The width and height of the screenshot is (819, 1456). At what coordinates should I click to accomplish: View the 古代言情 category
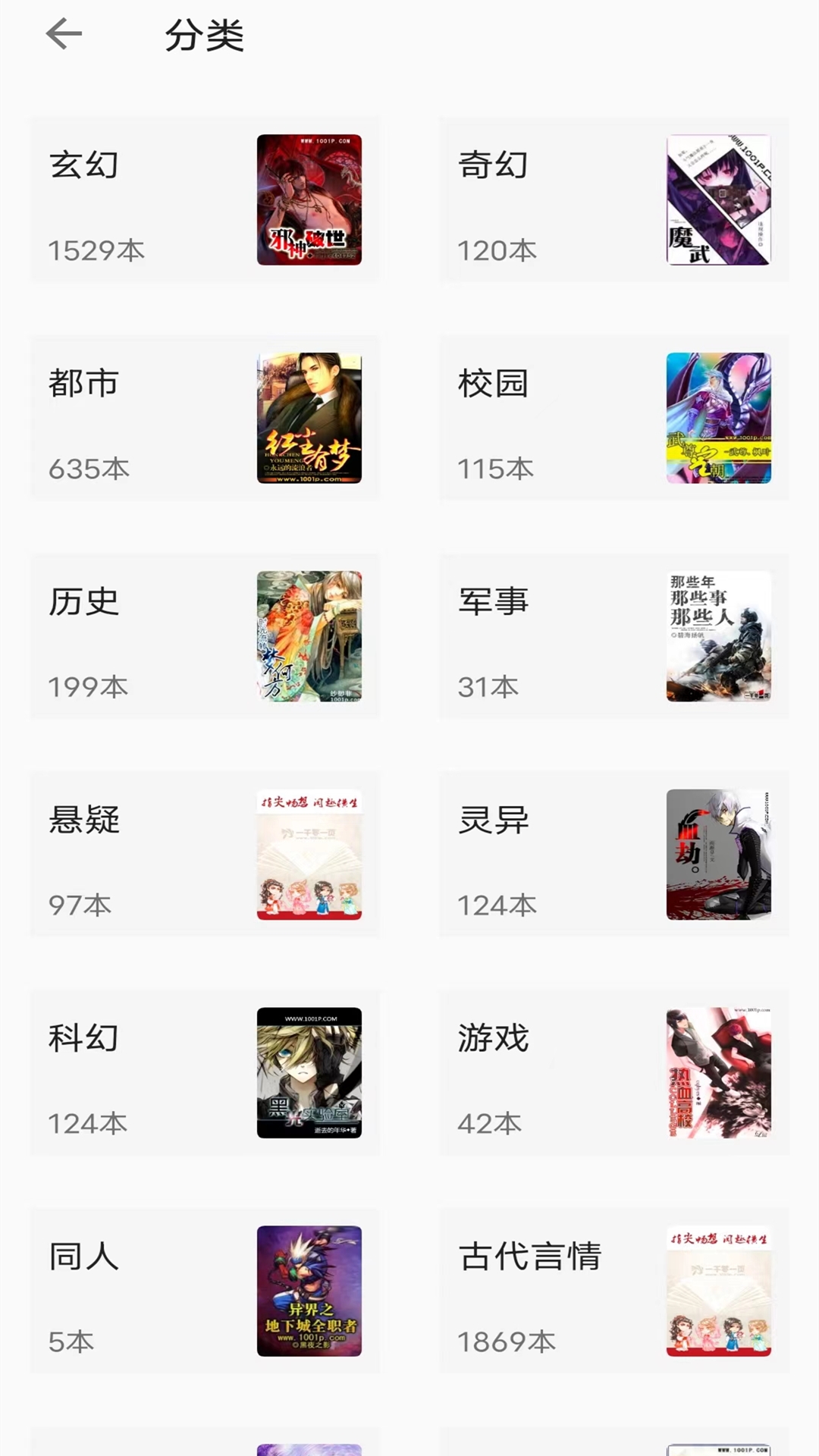pyautogui.click(x=614, y=1291)
